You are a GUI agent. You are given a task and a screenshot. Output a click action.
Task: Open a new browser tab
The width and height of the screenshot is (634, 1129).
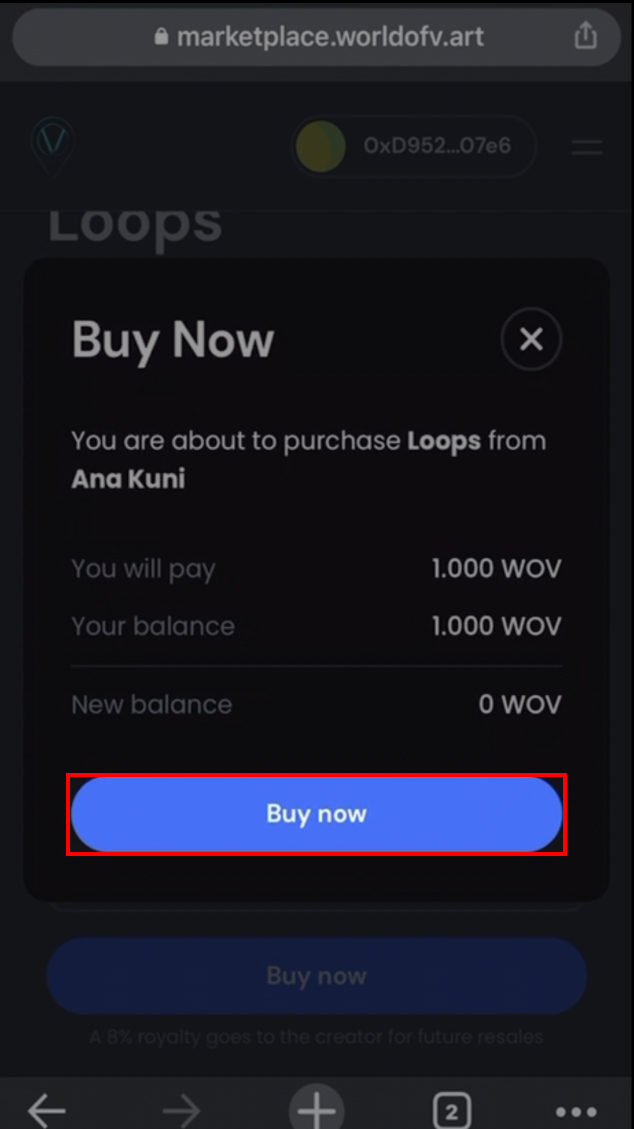(x=317, y=1110)
